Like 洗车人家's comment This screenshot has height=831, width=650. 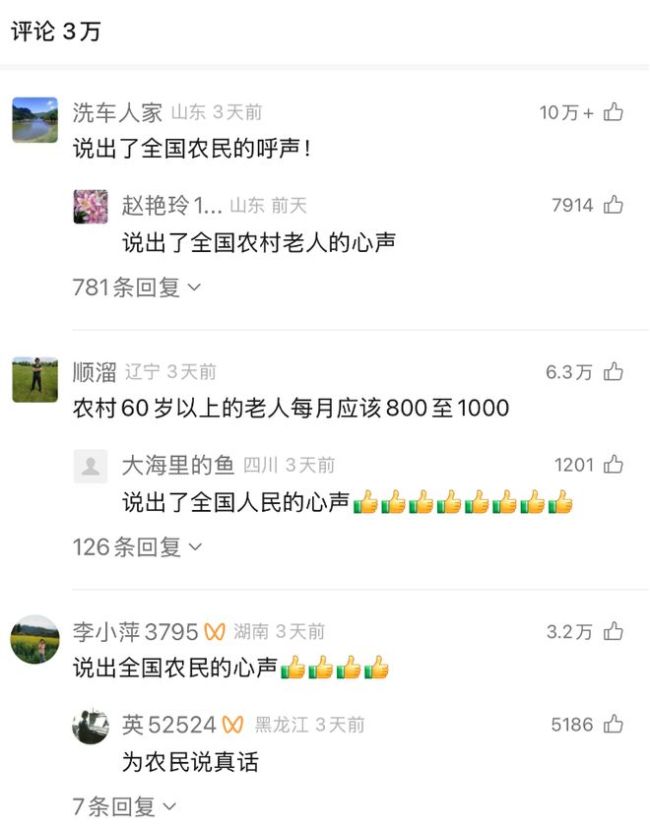tap(613, 112)
